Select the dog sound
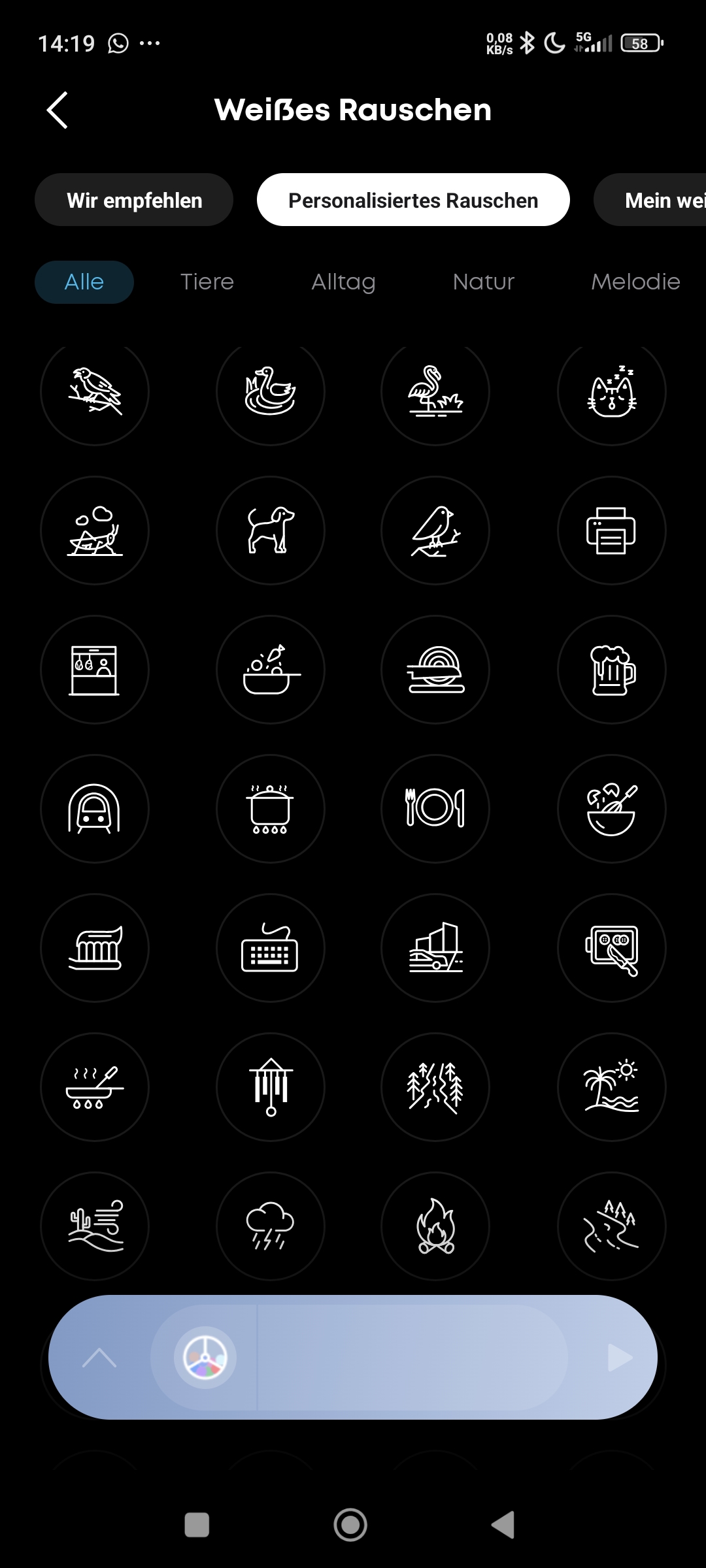Image resolution: width=706 pixels, height=1568 pixels. pyautogui.click(x=270, y=530)
